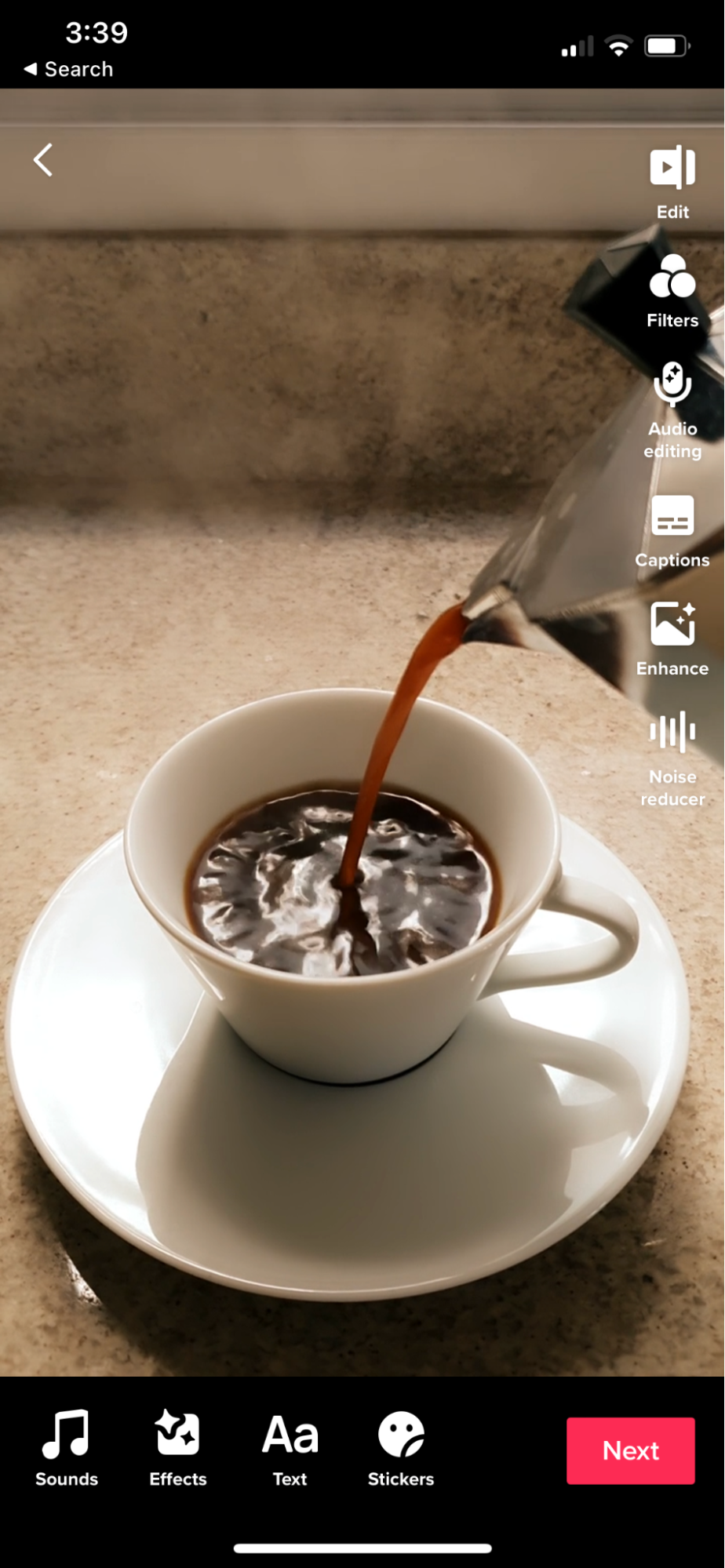The width and height of the screenshot is (725, 1568).
Task: Go back with the top-left arrow
Action: pyautogui.click(x=44, y=160)
